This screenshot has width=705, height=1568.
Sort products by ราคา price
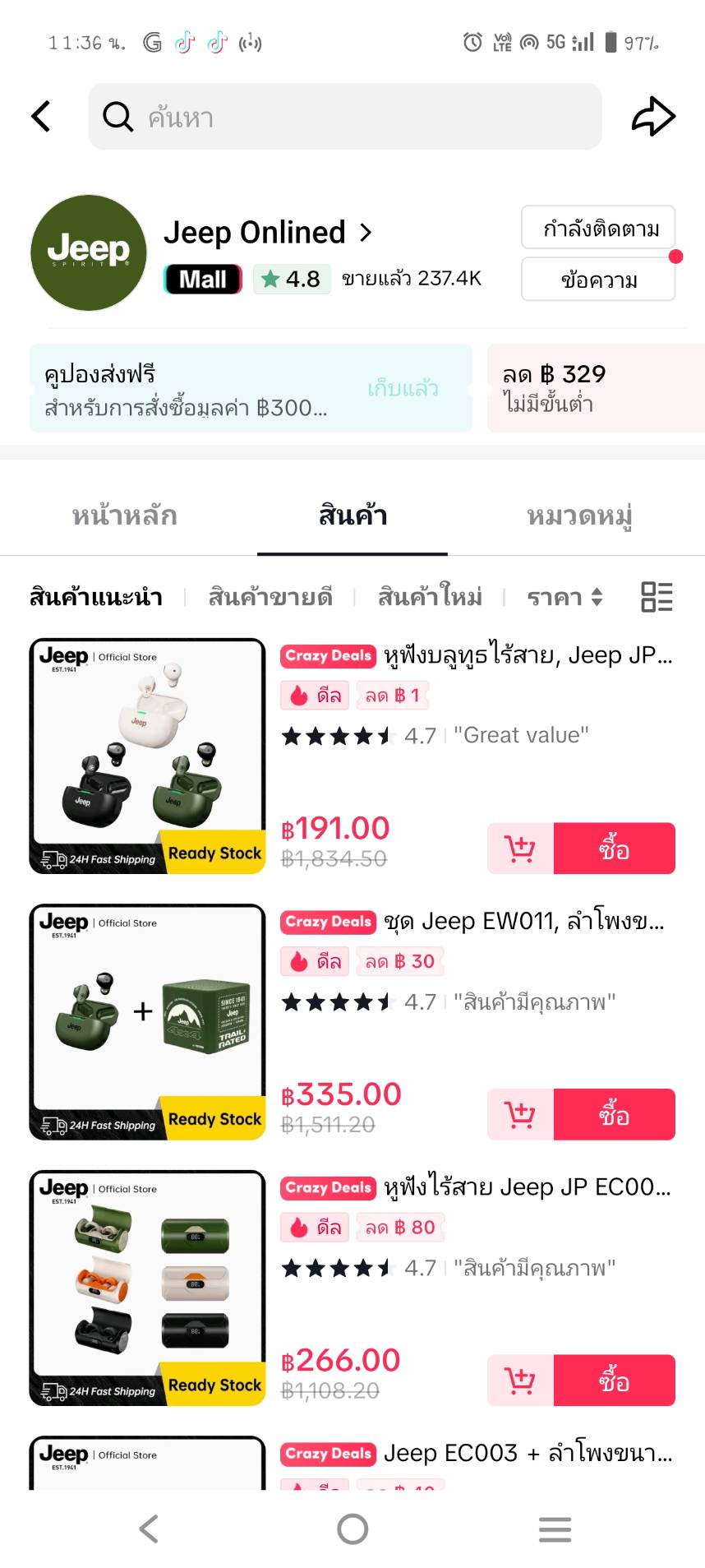click(x=565, y=597)
